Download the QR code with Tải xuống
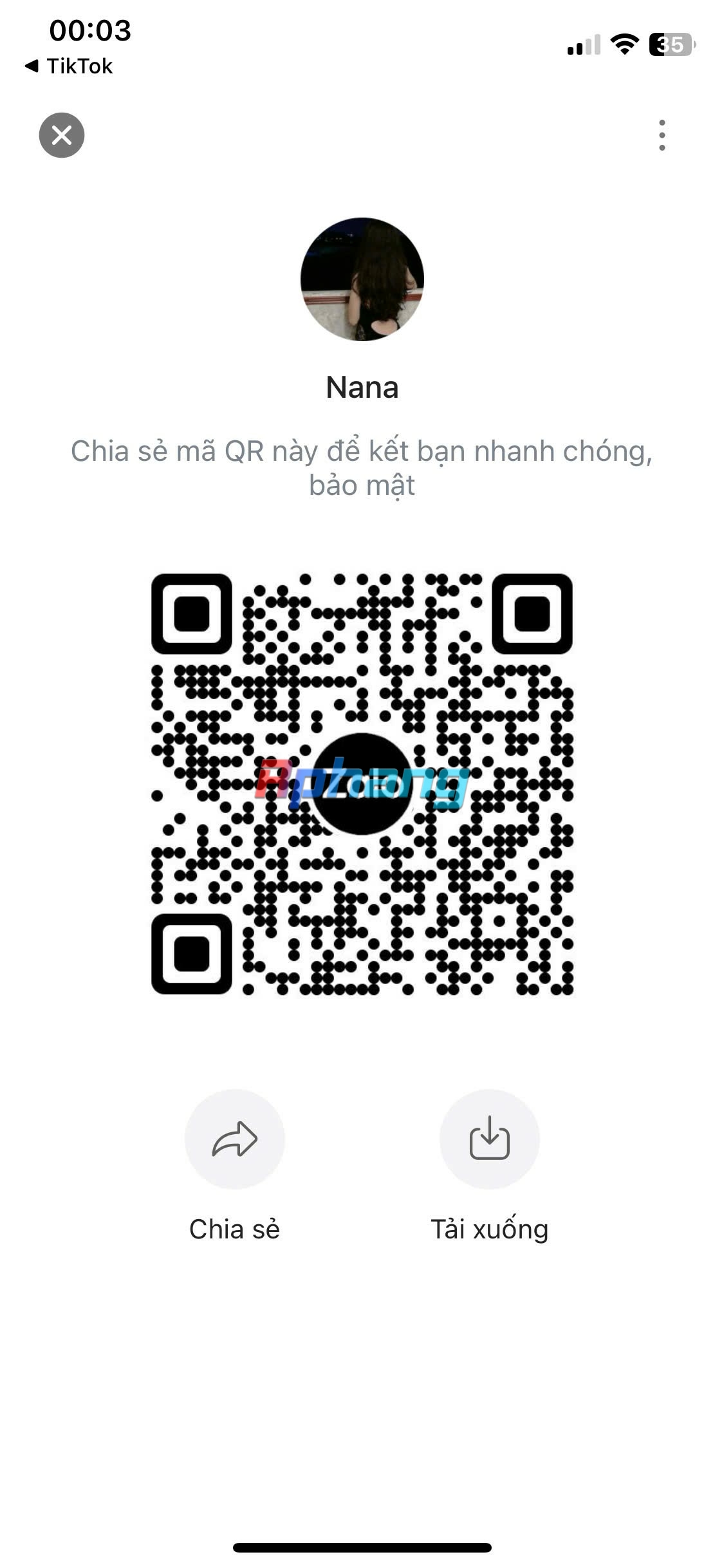724x1568 pixels. click(490, 1139)
